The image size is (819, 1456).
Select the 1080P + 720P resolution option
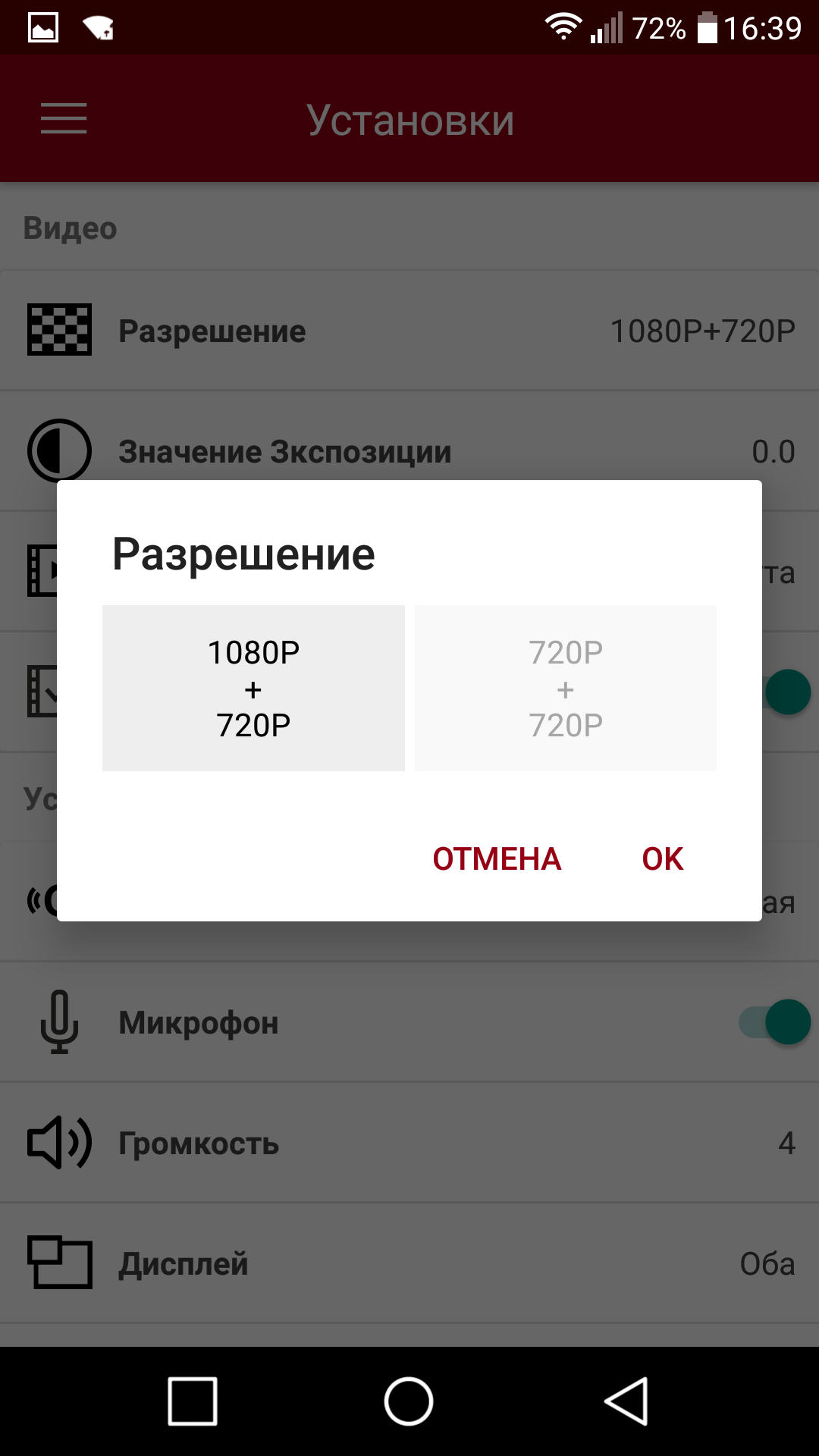pyautogui.click(x=253, y=688)
